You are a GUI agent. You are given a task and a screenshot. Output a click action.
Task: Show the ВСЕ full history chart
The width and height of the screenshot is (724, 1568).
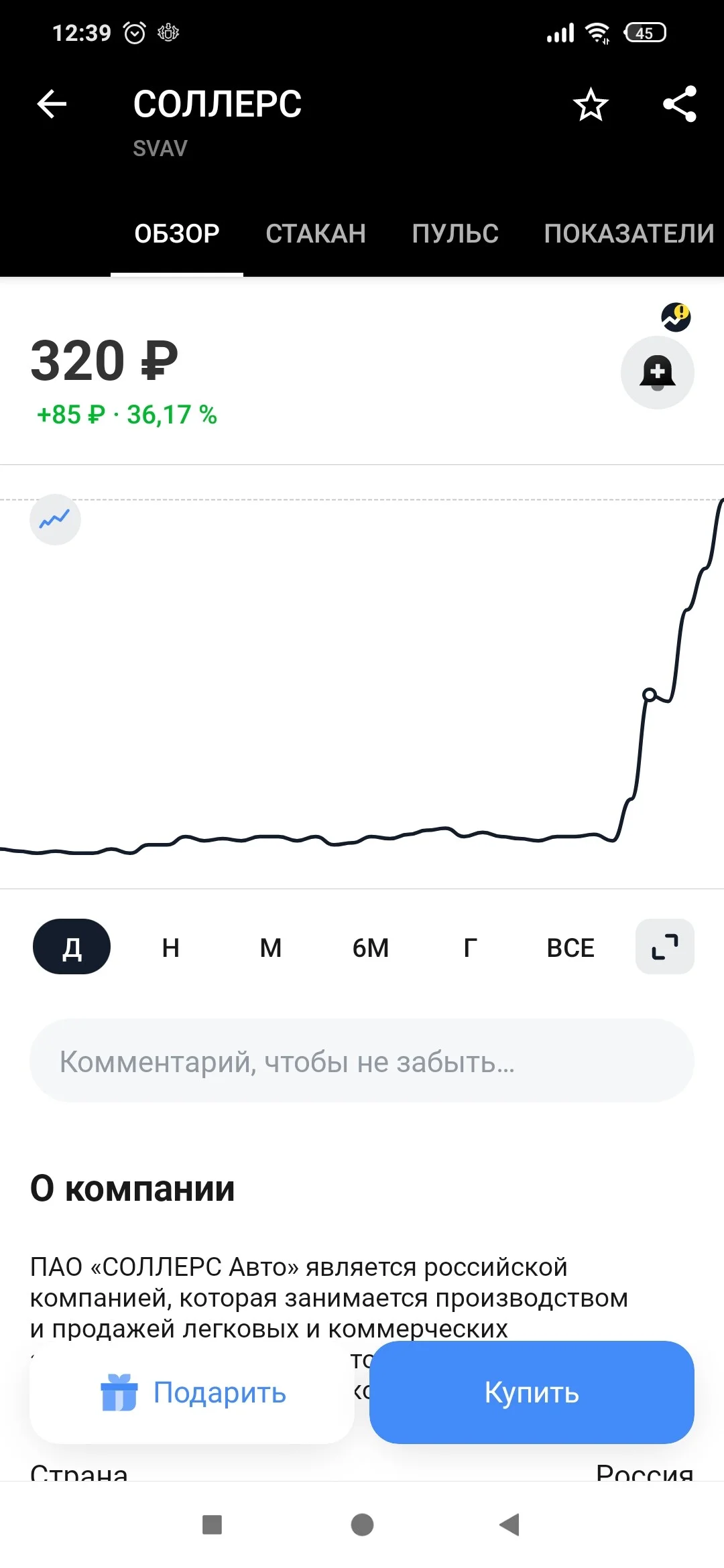pyautogui.click(x=570, y=948)
